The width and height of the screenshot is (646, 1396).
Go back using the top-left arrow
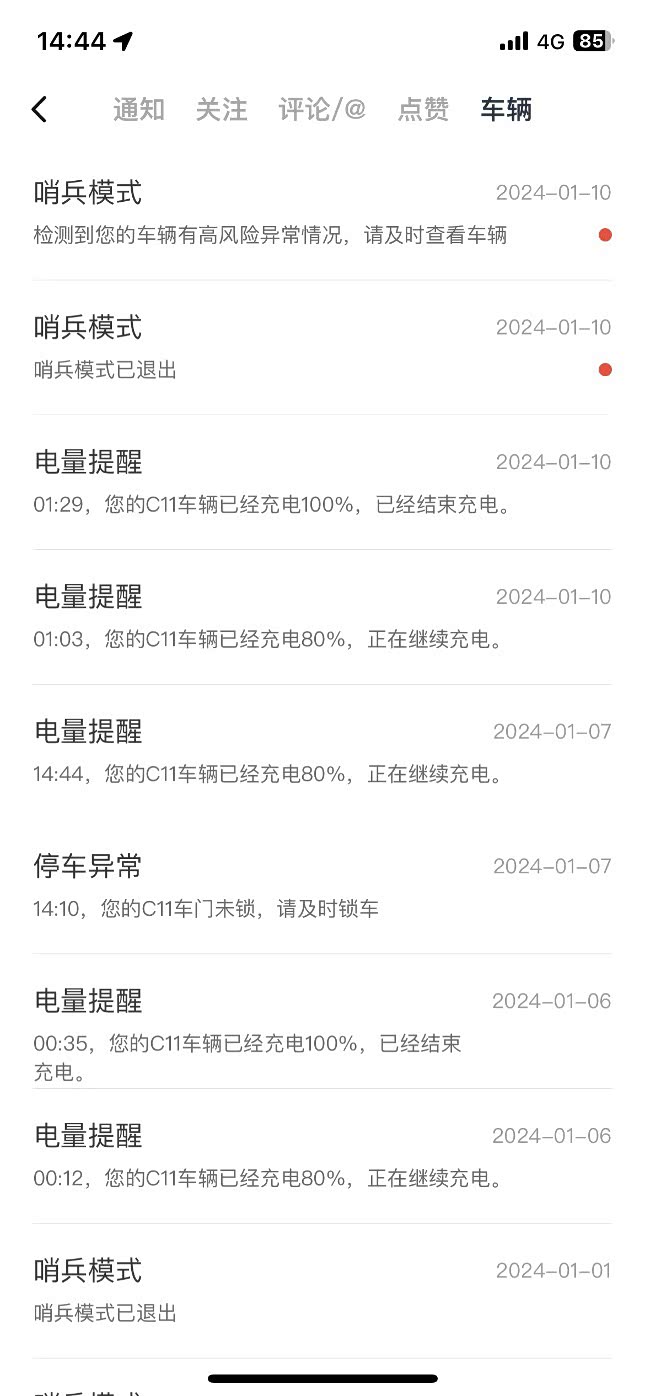[x=39, y=109]
